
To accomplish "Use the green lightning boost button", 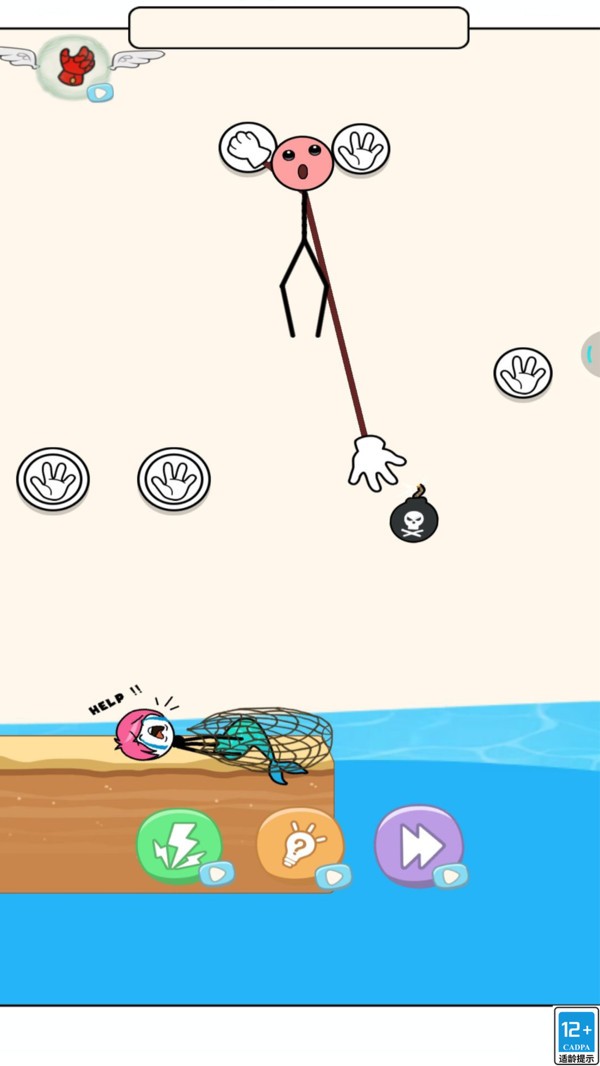I will [179, 846].
